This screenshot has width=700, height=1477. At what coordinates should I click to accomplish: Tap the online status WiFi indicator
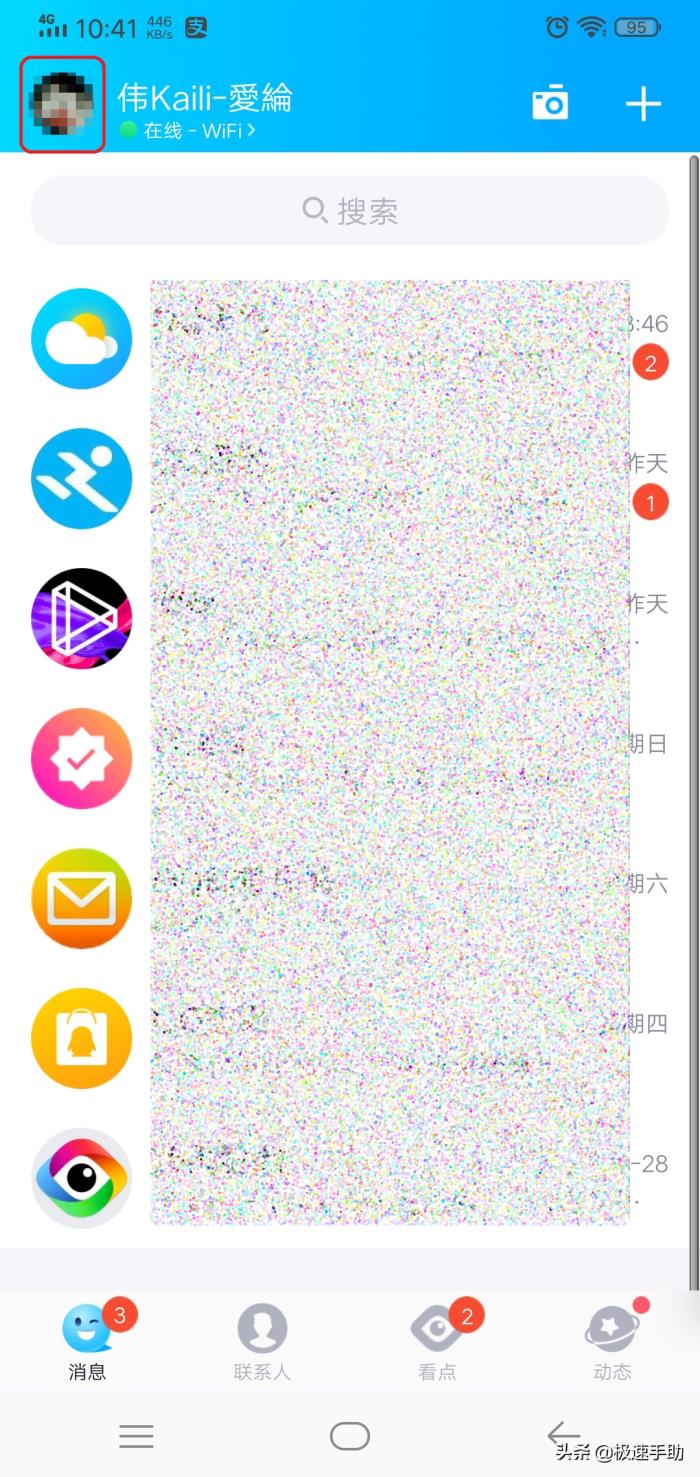(188, 130)
